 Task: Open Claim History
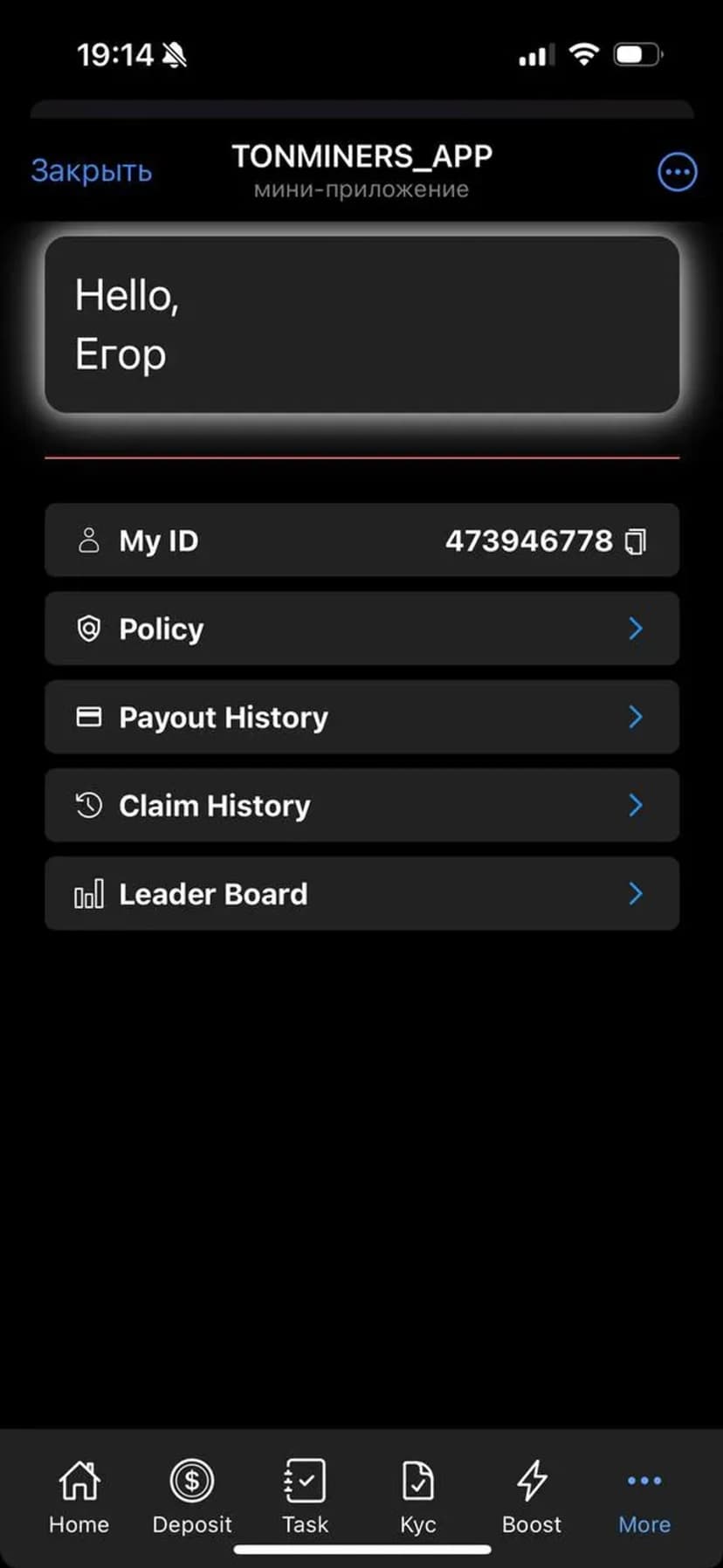(x=361, y=805)
